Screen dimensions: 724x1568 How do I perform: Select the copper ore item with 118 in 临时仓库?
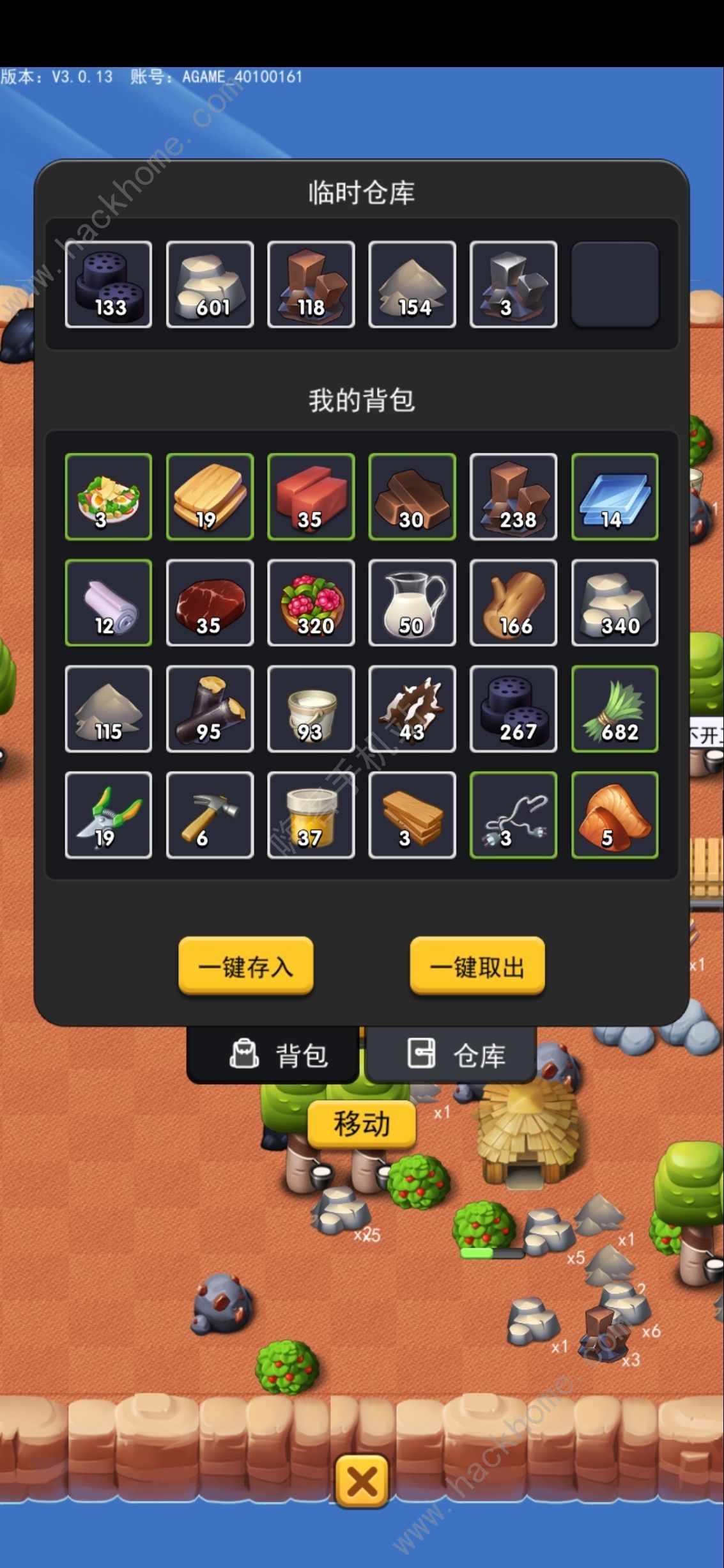point(311,284)
